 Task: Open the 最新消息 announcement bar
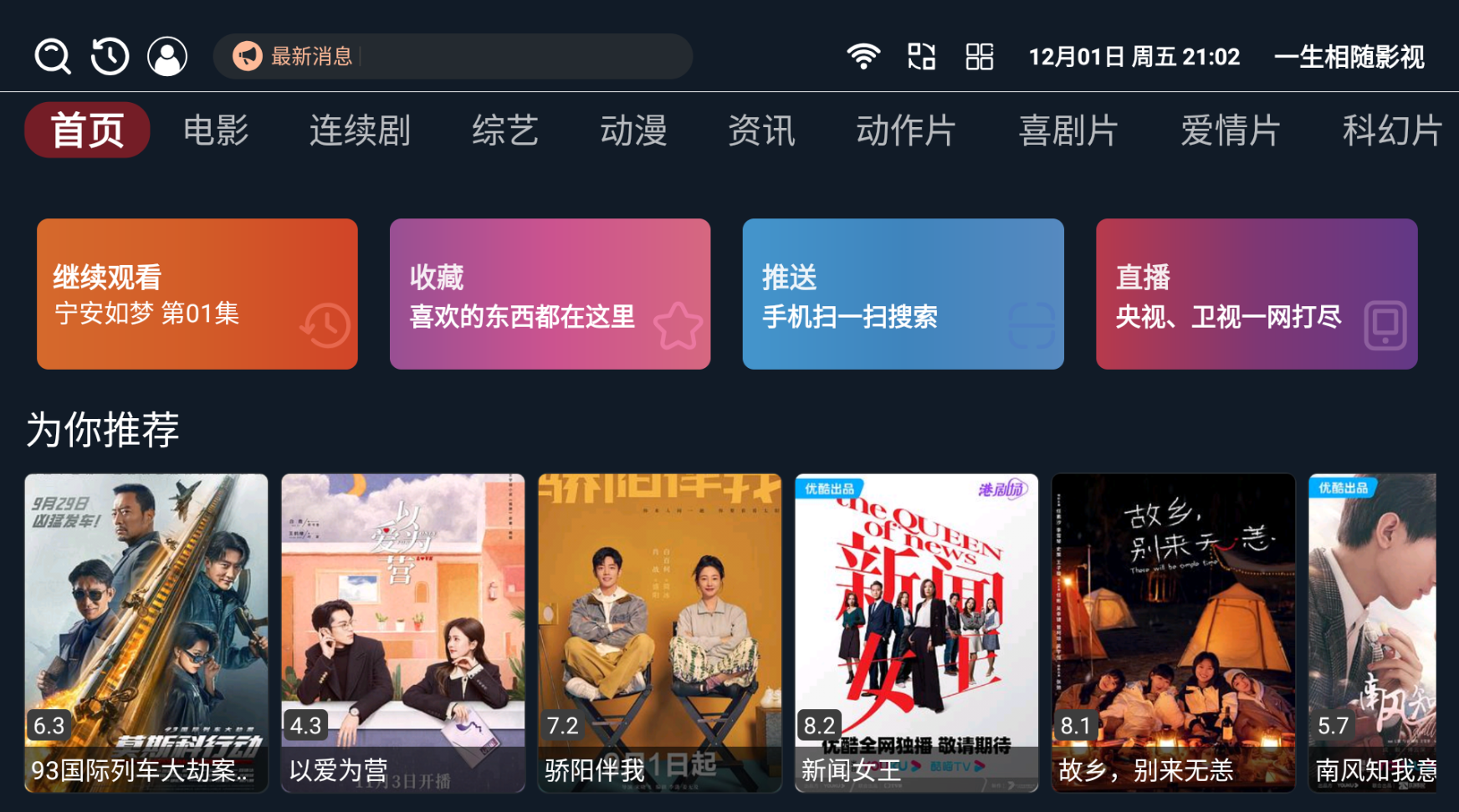[x=452, y=57]
